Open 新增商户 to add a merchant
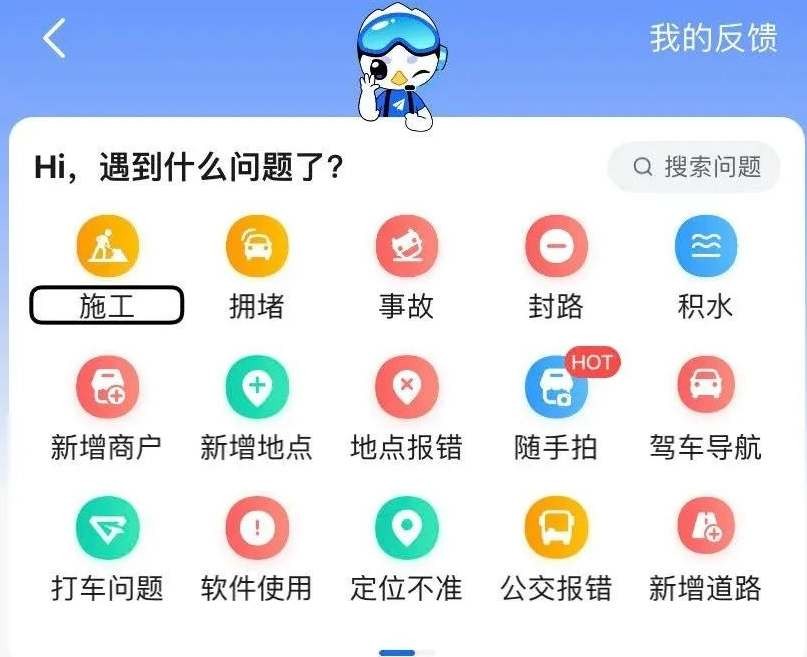This screenshot has width=807, height=657. click(x=107, y=388)
